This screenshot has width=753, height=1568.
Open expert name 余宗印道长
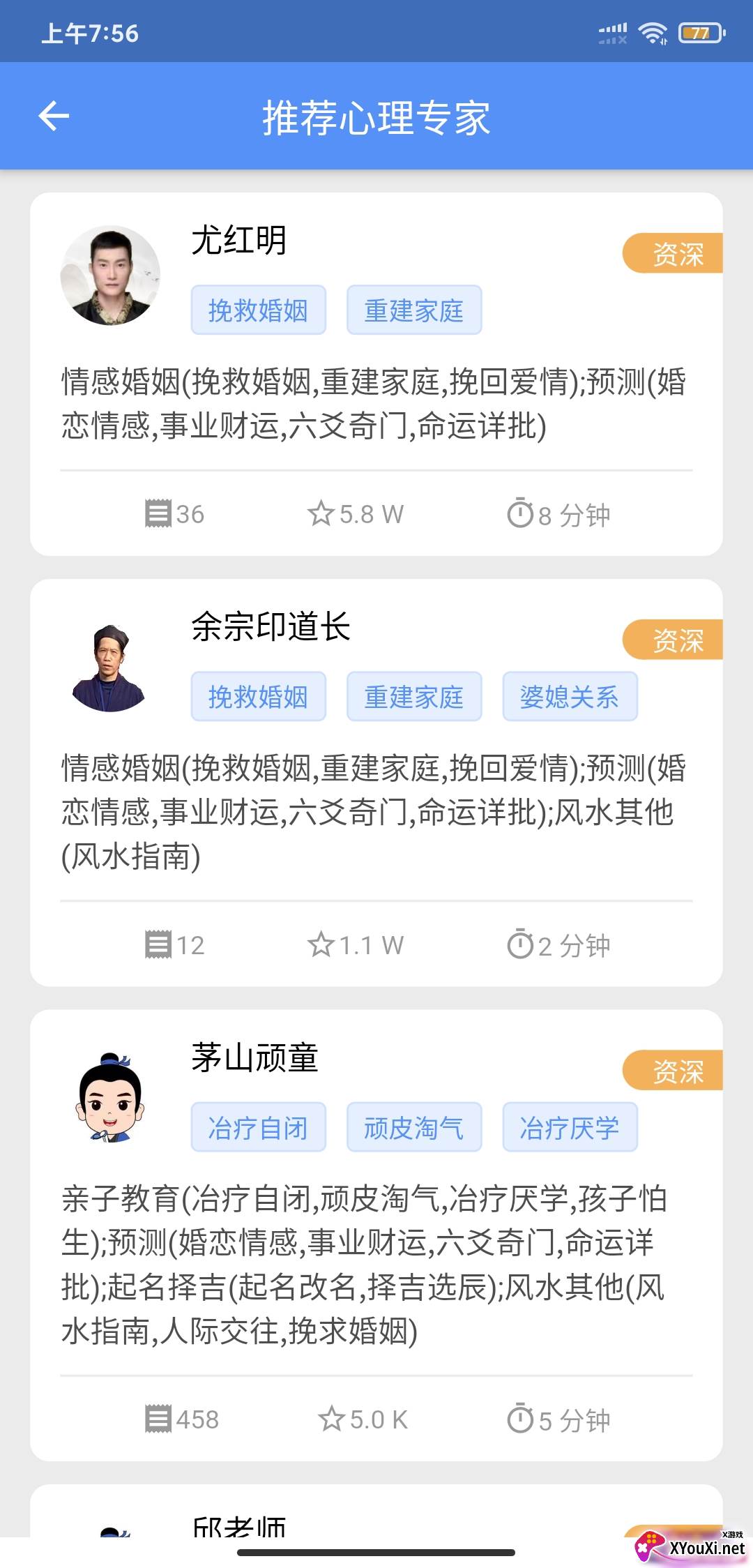pos(271,627)
